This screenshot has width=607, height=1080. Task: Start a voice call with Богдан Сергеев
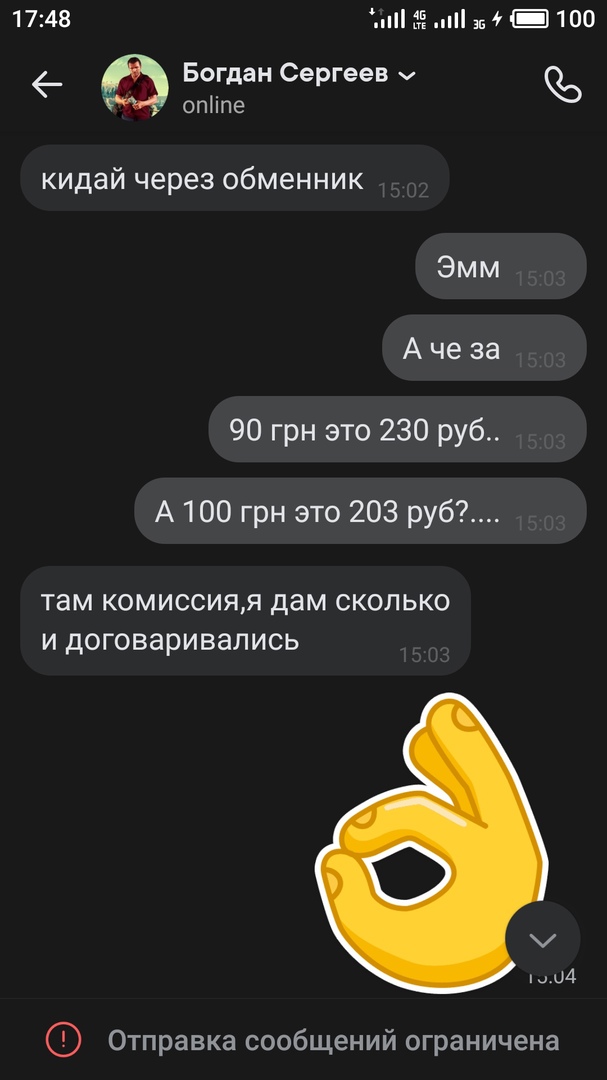[x=562, y=86]
